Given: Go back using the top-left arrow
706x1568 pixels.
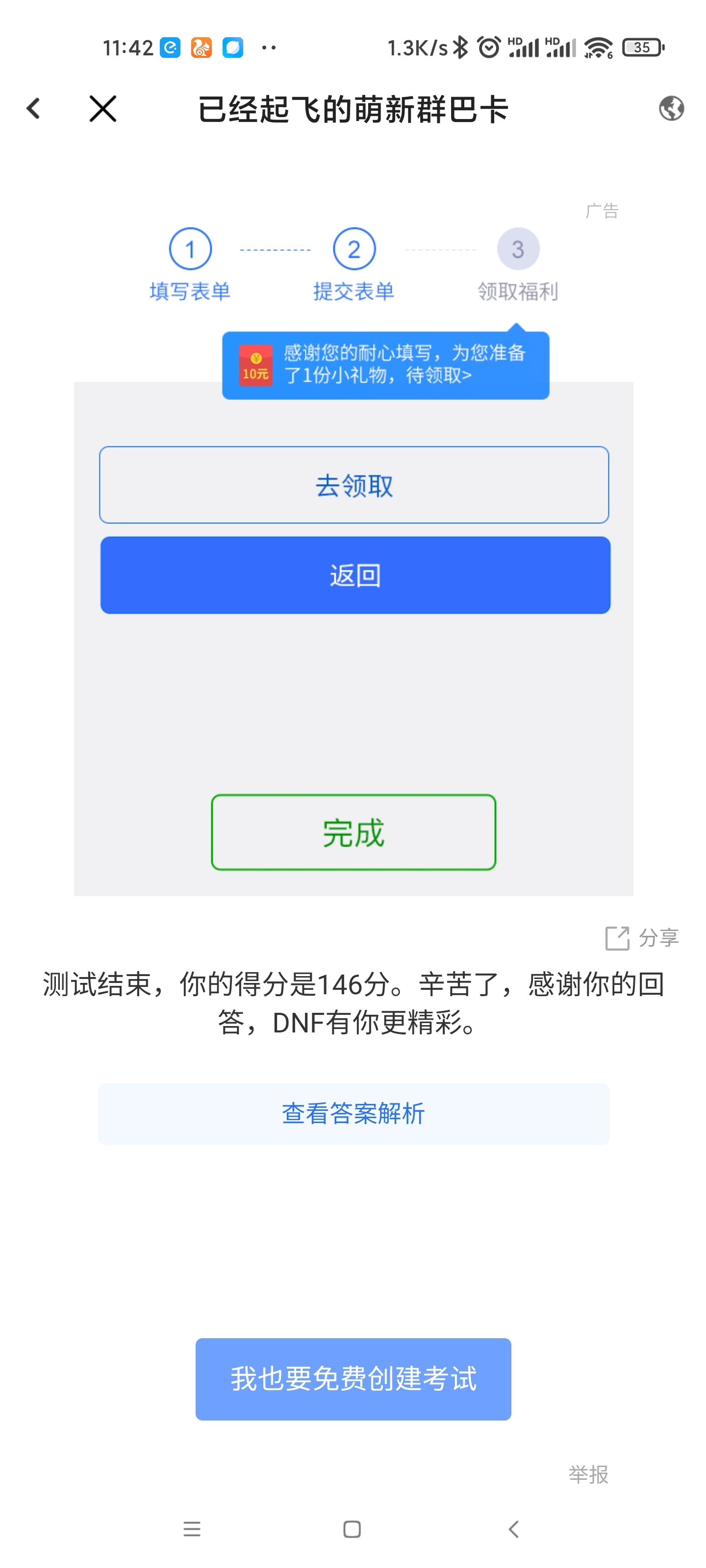Looking at the screenshot, I should coord(33,109).
